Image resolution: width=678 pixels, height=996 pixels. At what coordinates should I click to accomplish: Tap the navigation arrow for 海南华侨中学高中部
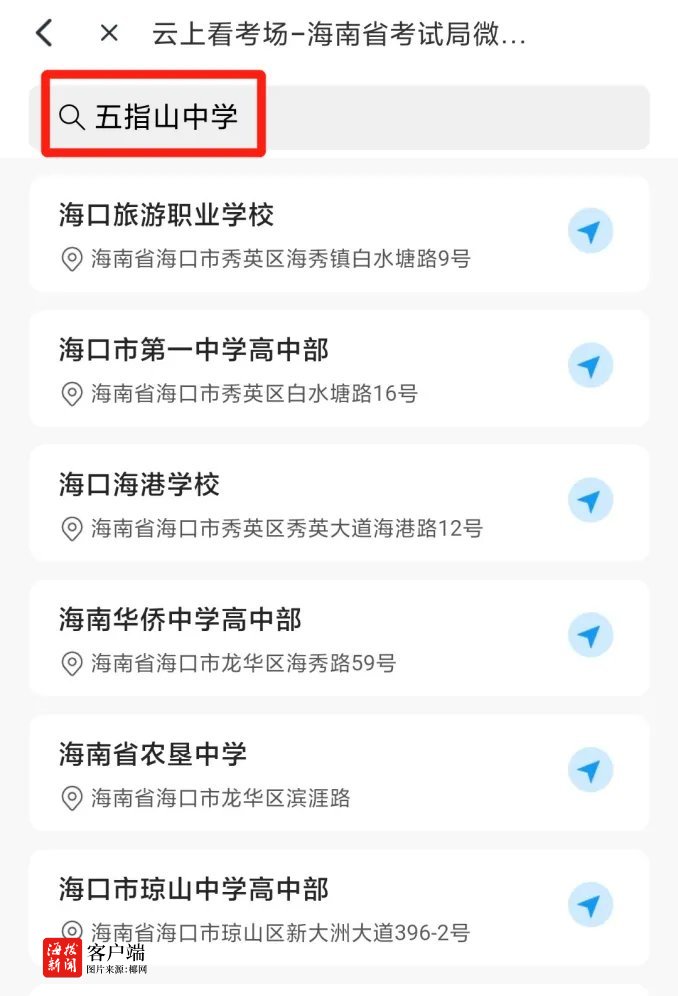tap(590, 635)
